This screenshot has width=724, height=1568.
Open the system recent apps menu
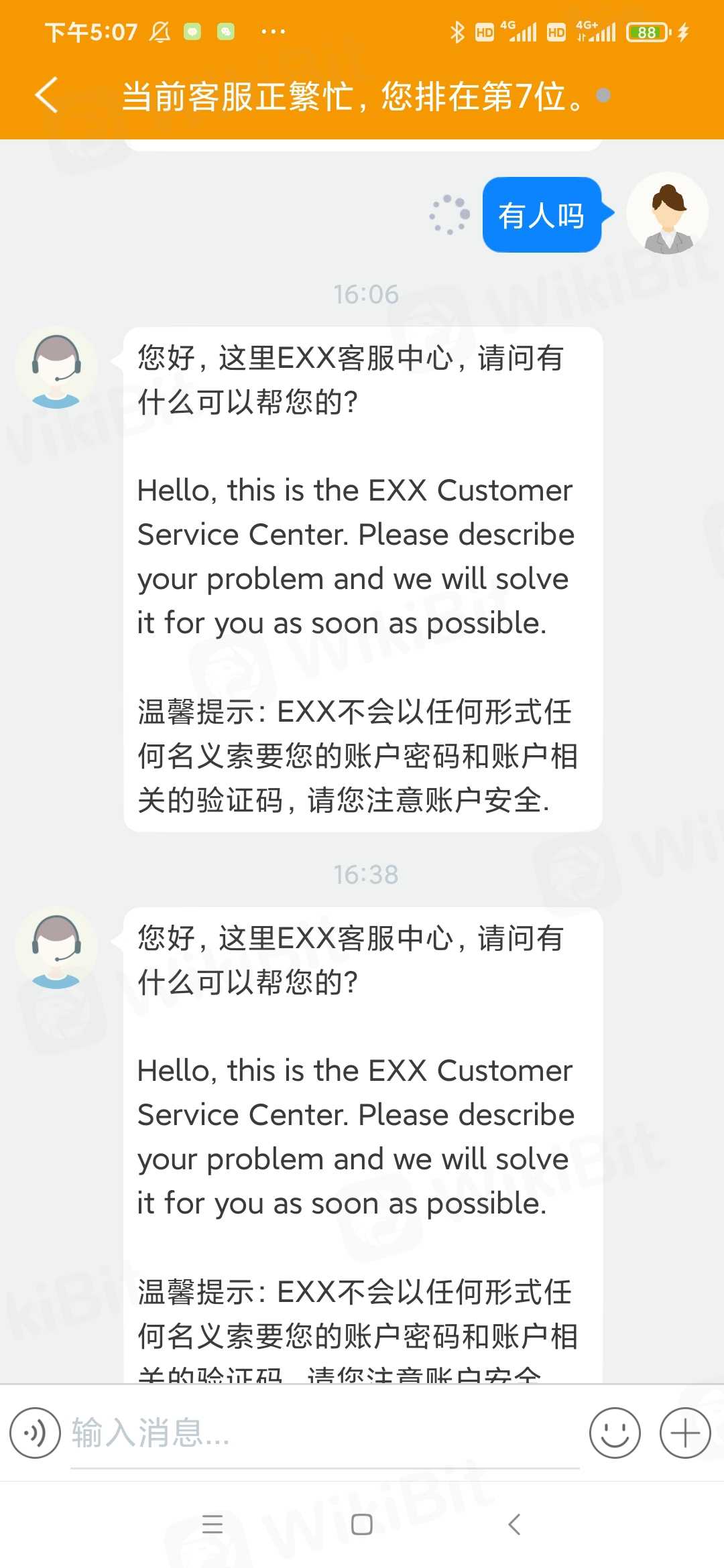(x=213, y=1524)
